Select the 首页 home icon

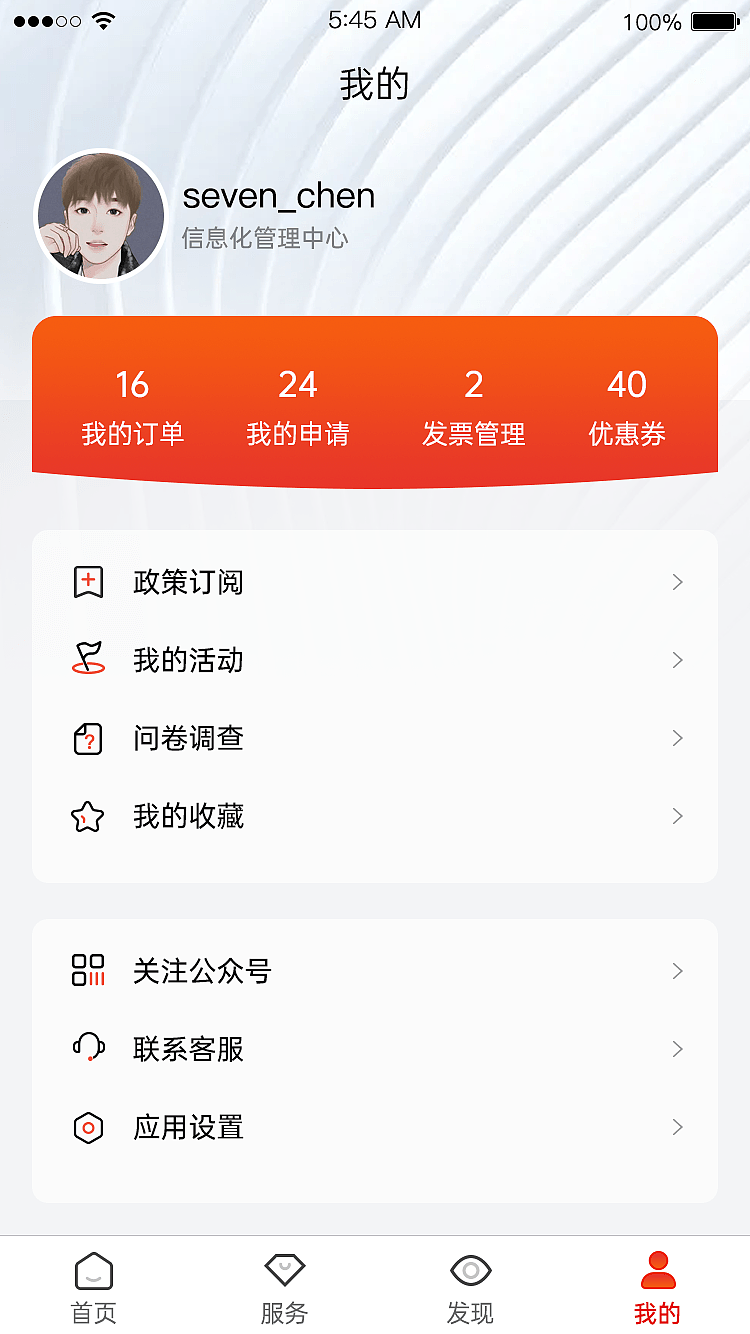[93, 1269]
